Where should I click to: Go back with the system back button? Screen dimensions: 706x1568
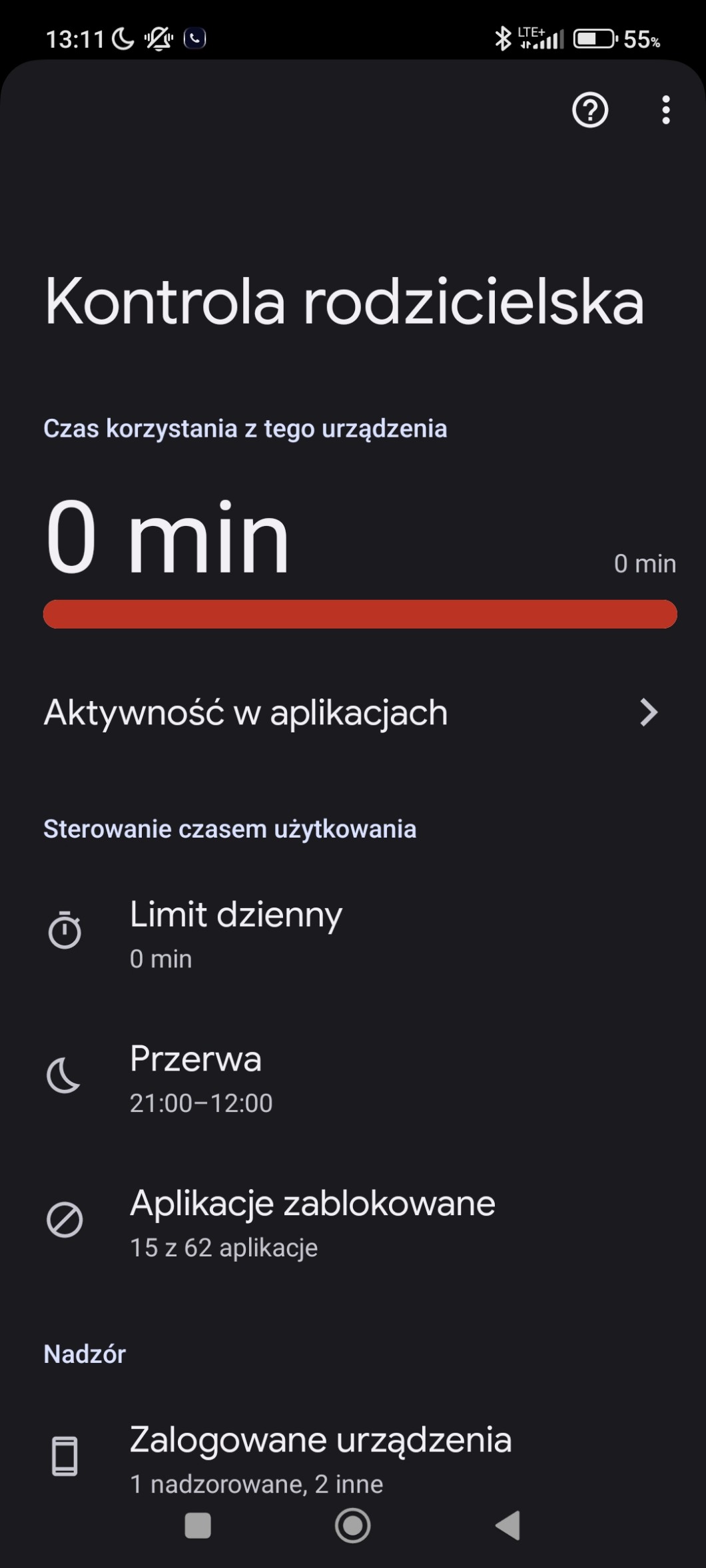point(508,1525)
